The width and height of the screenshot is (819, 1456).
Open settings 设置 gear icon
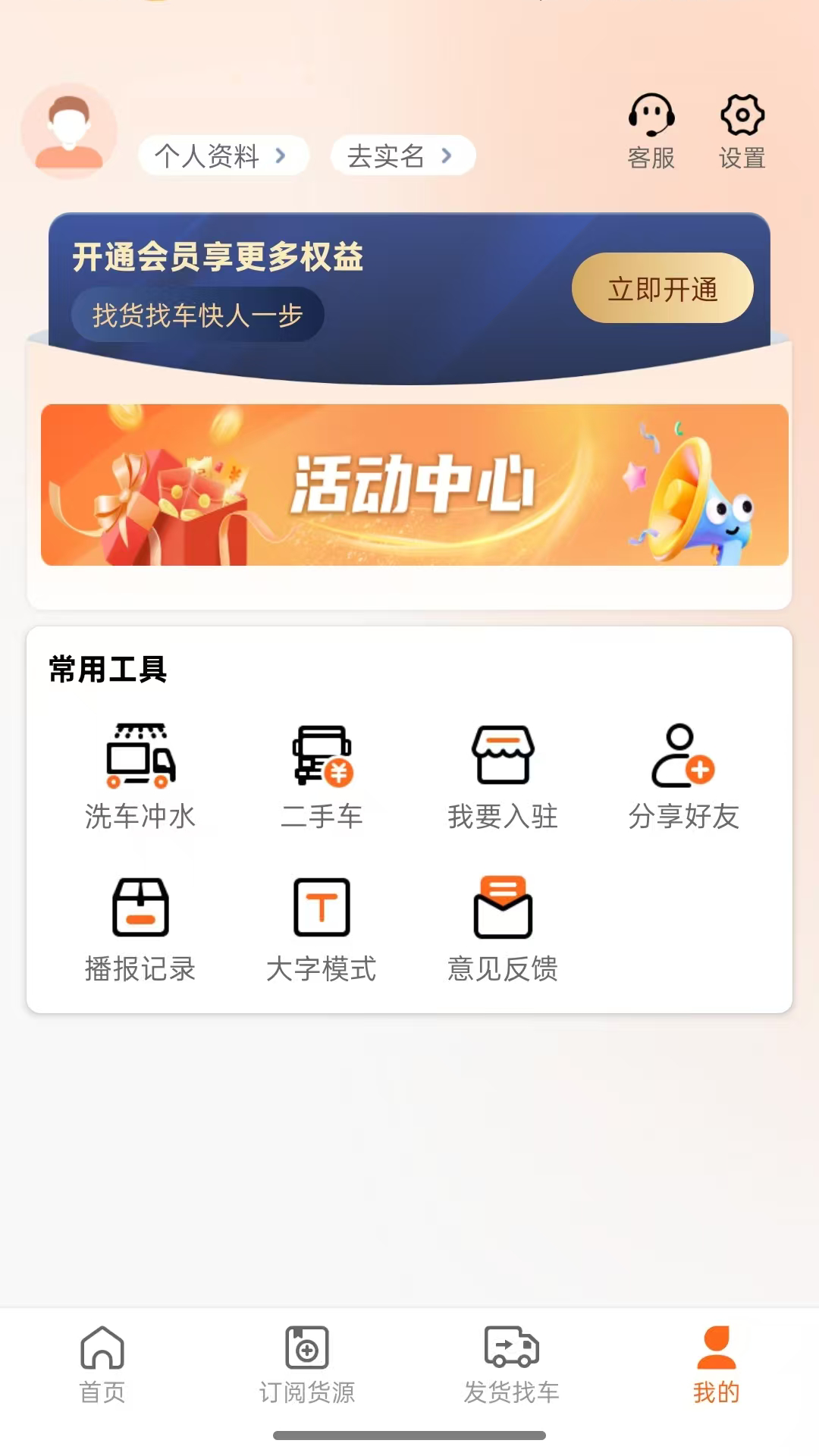tap(742, 115)
